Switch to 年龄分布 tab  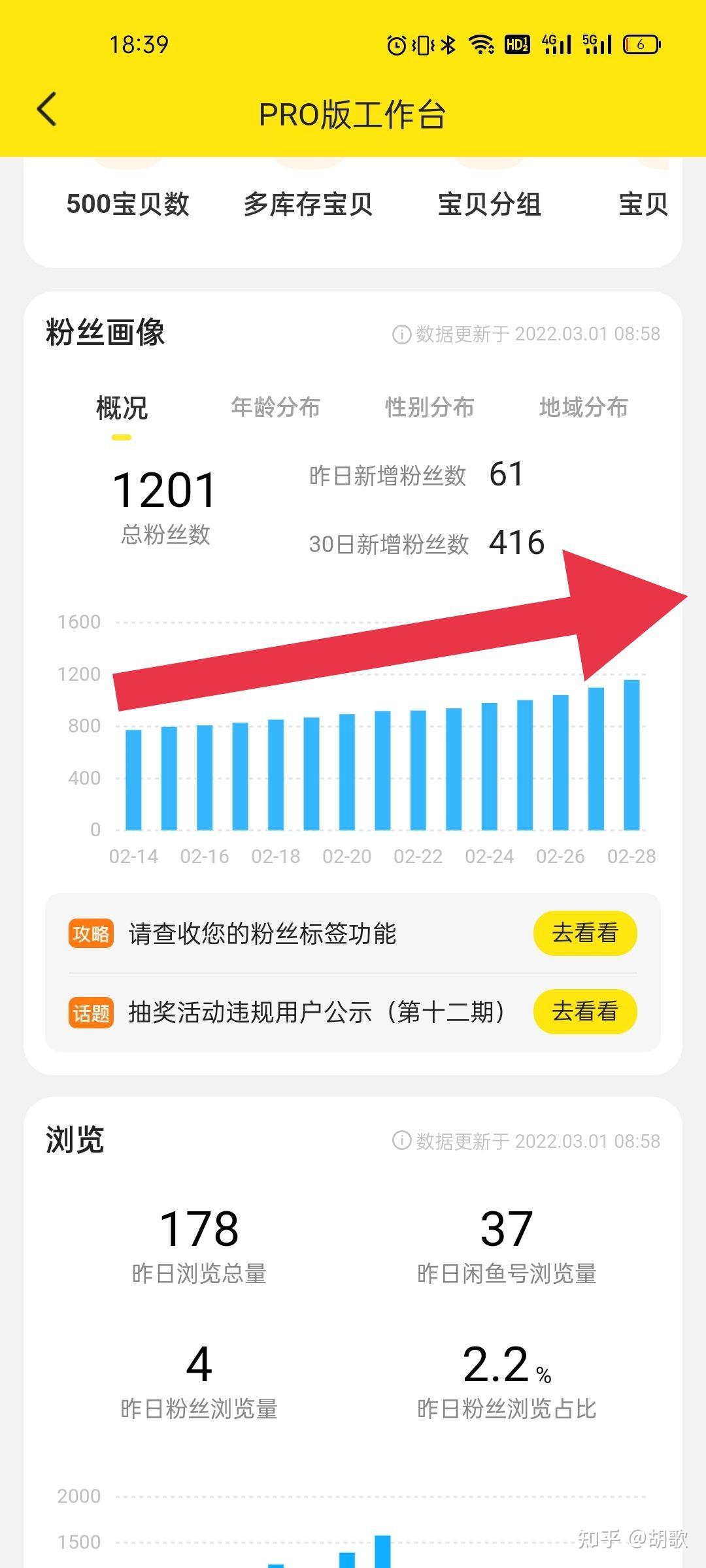(x=275, y=407)
